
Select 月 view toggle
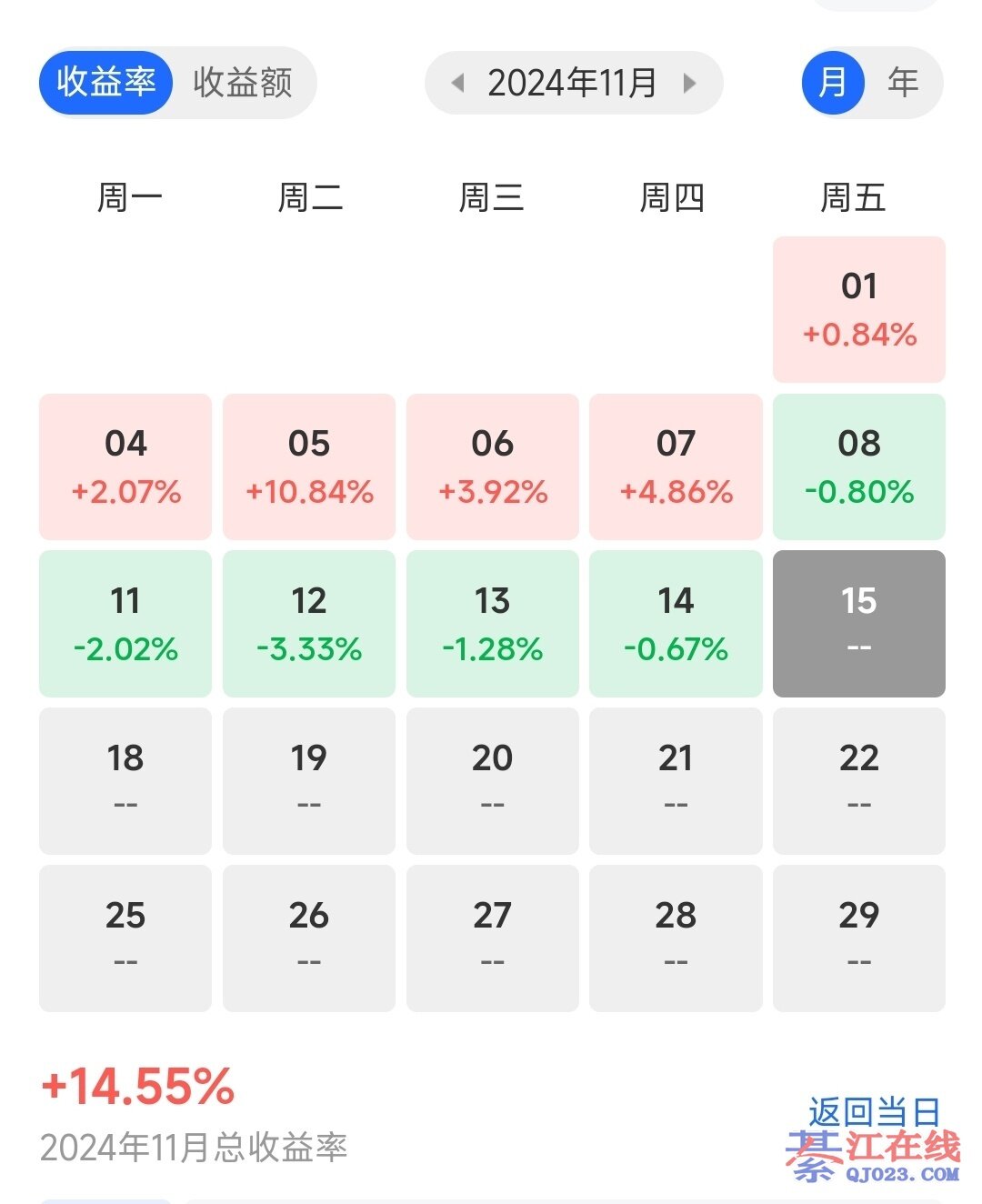(832, 83)
